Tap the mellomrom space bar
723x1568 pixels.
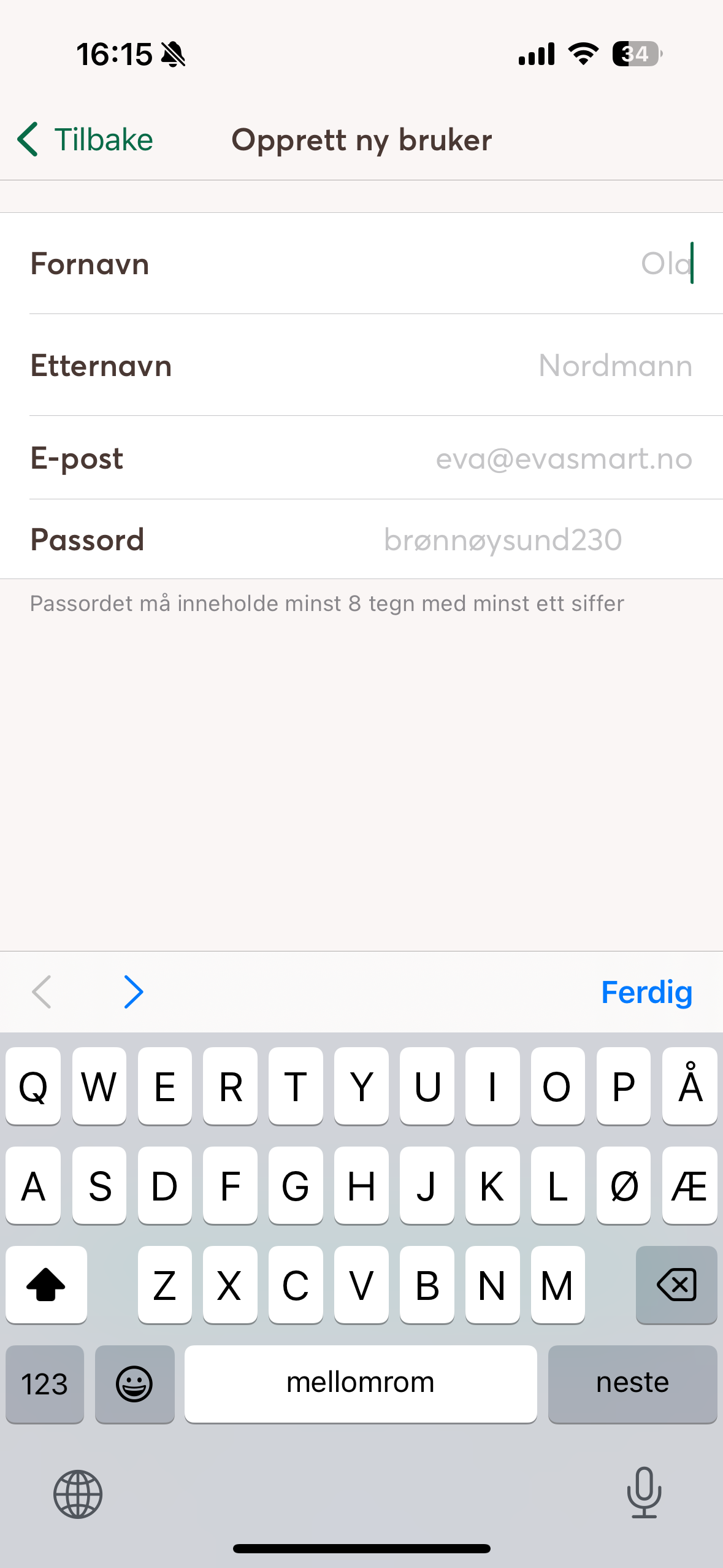[361, 1383]
